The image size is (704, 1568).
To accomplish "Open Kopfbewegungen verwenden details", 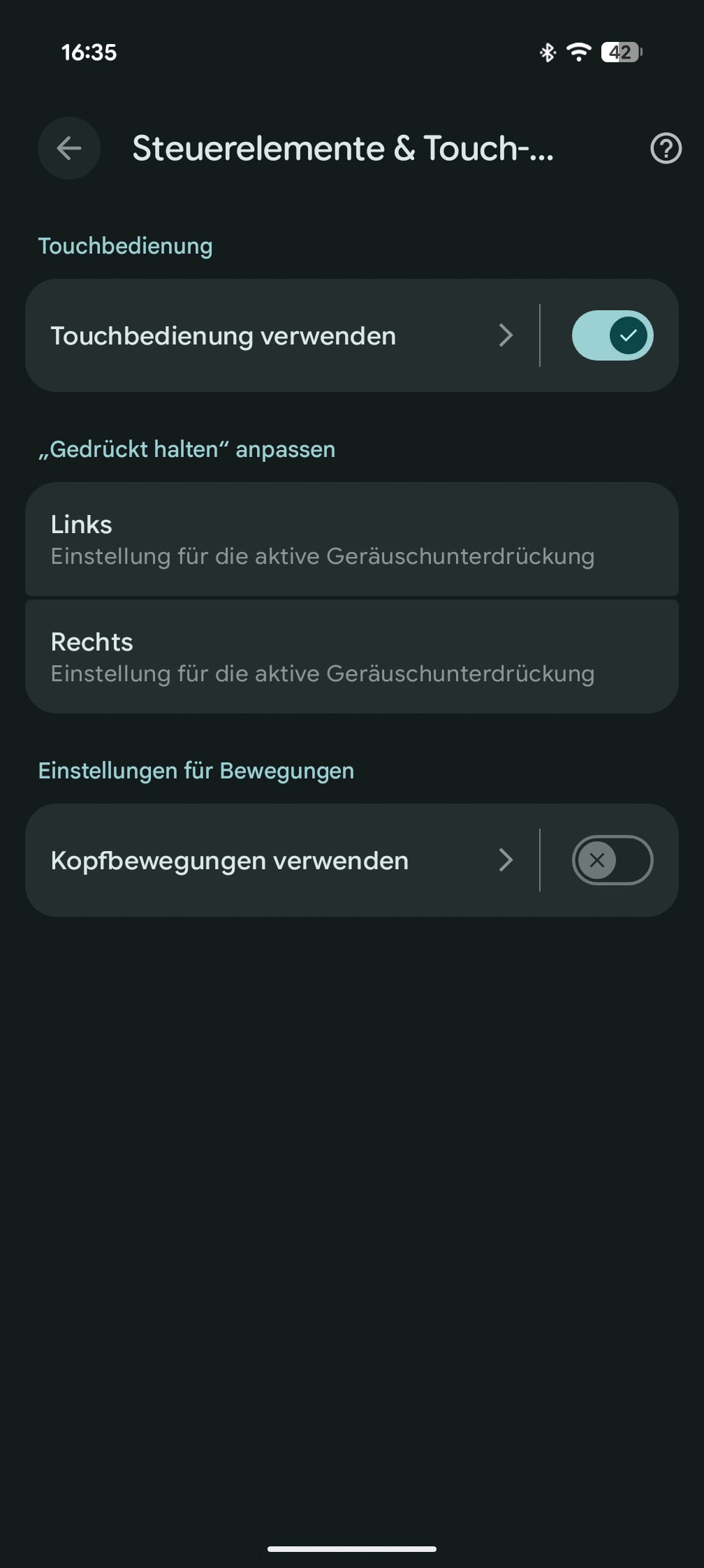I will tap(279, 860).
